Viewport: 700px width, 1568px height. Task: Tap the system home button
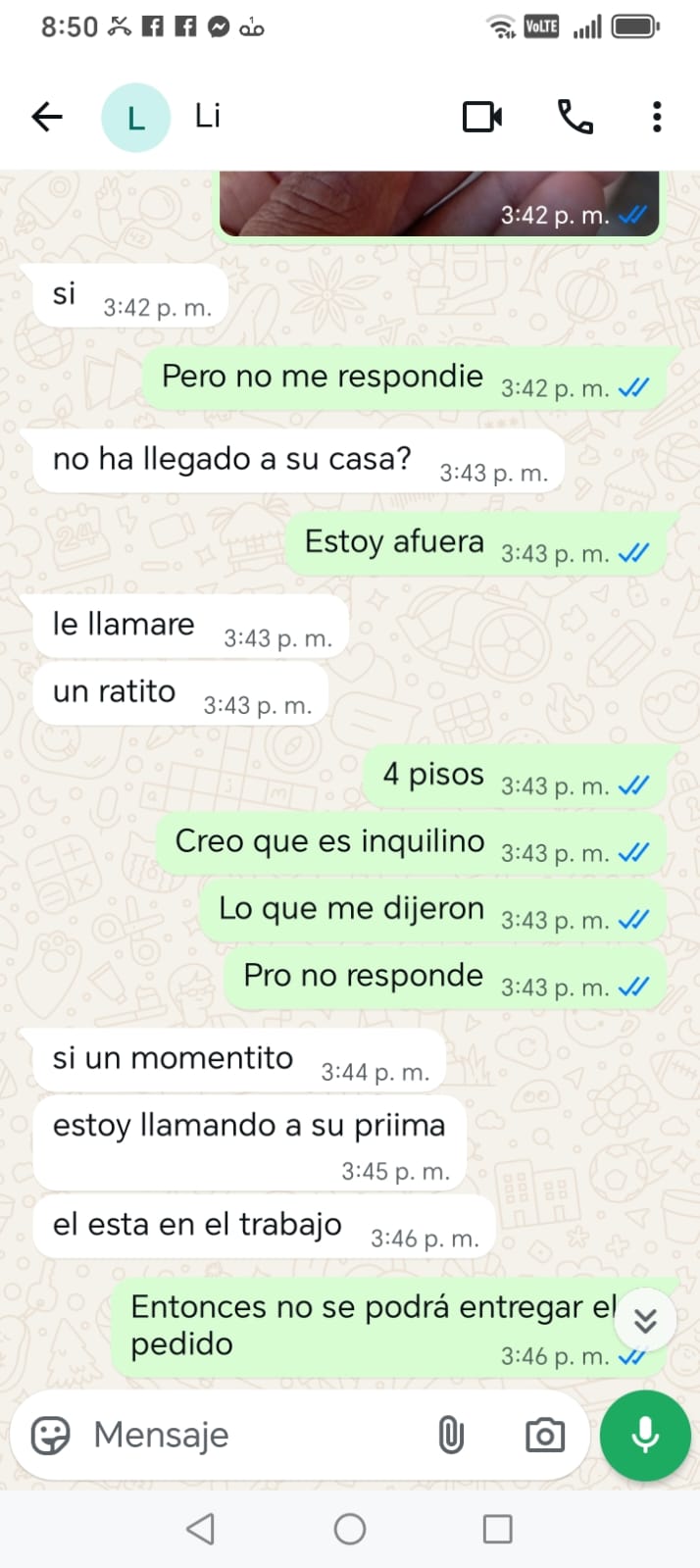coord(350,1529)
